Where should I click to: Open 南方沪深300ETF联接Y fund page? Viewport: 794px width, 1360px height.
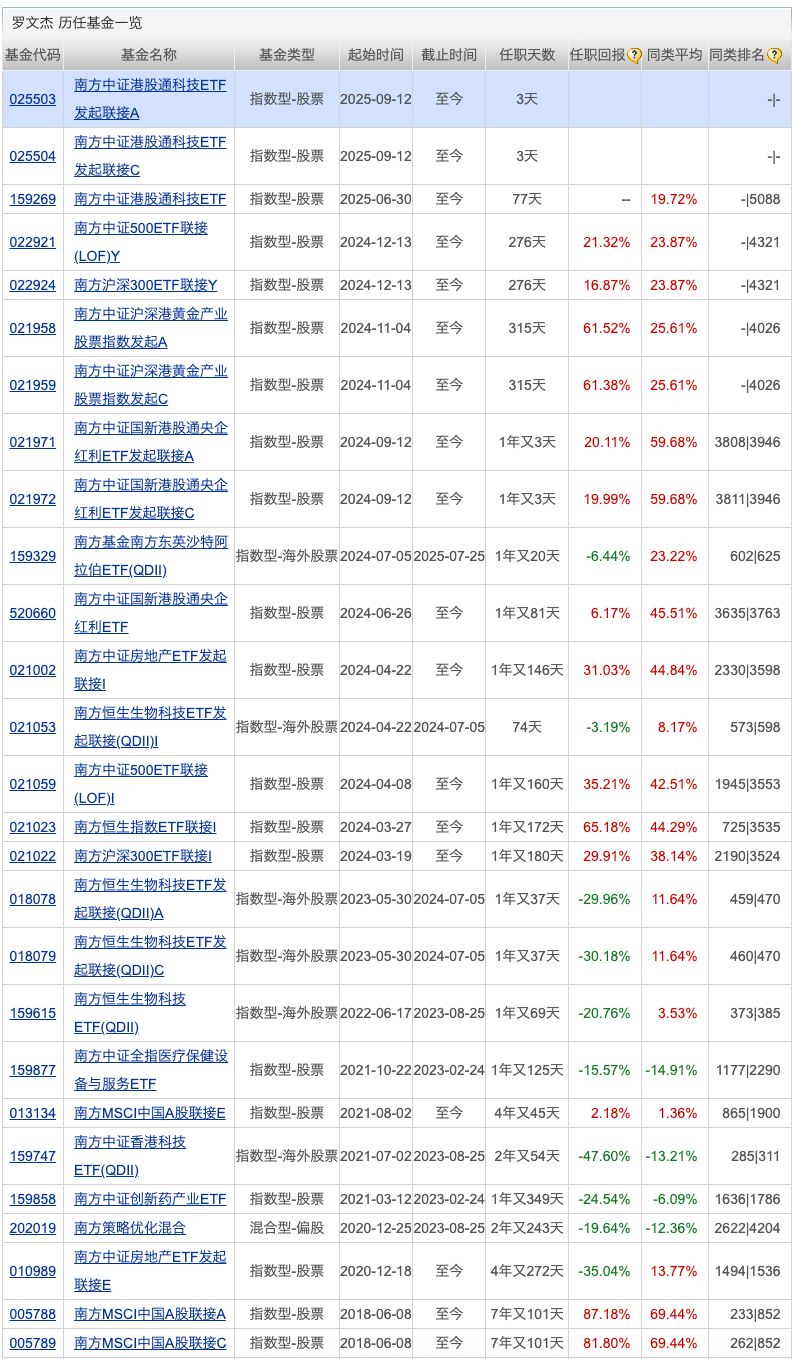pyautogui.click(x=145, y=285)
